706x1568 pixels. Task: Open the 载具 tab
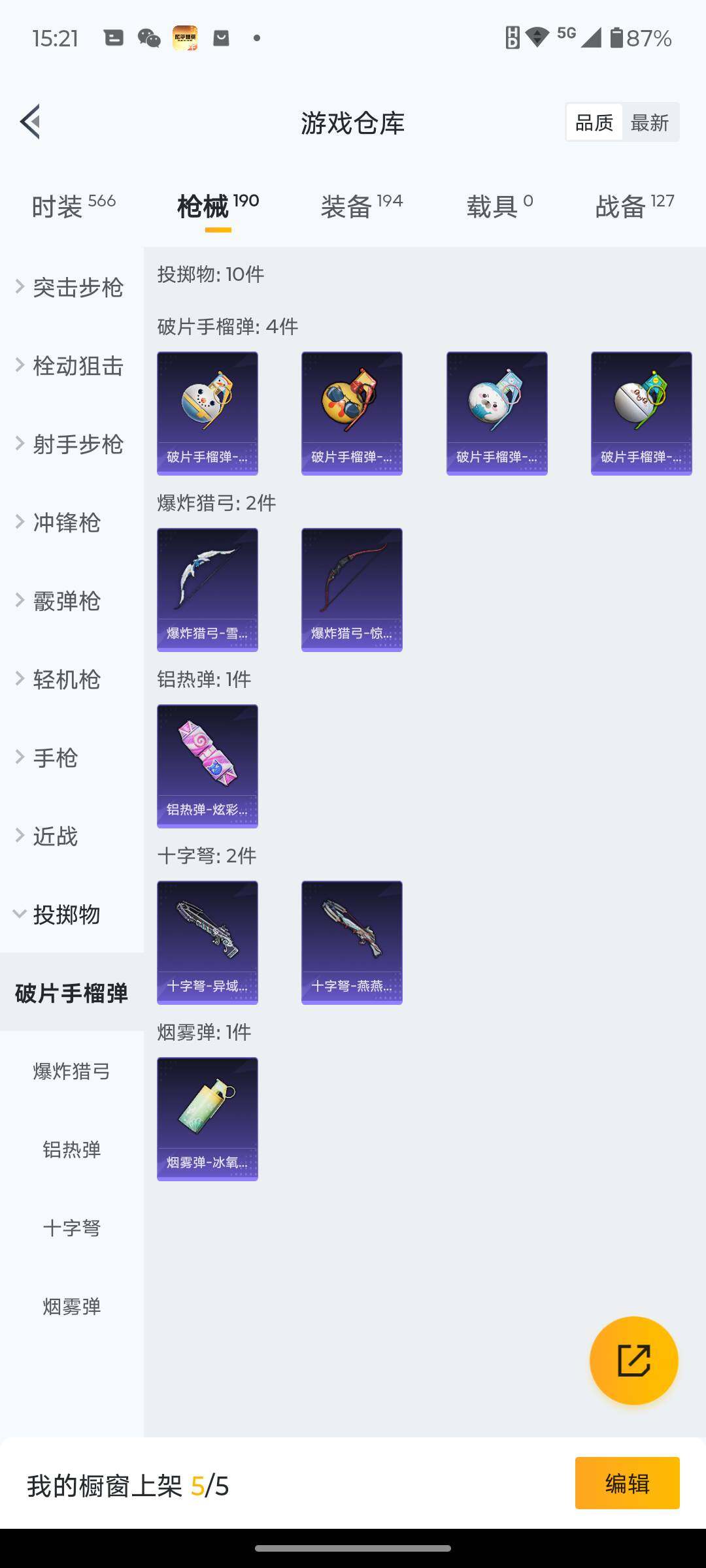pos(499,206)
